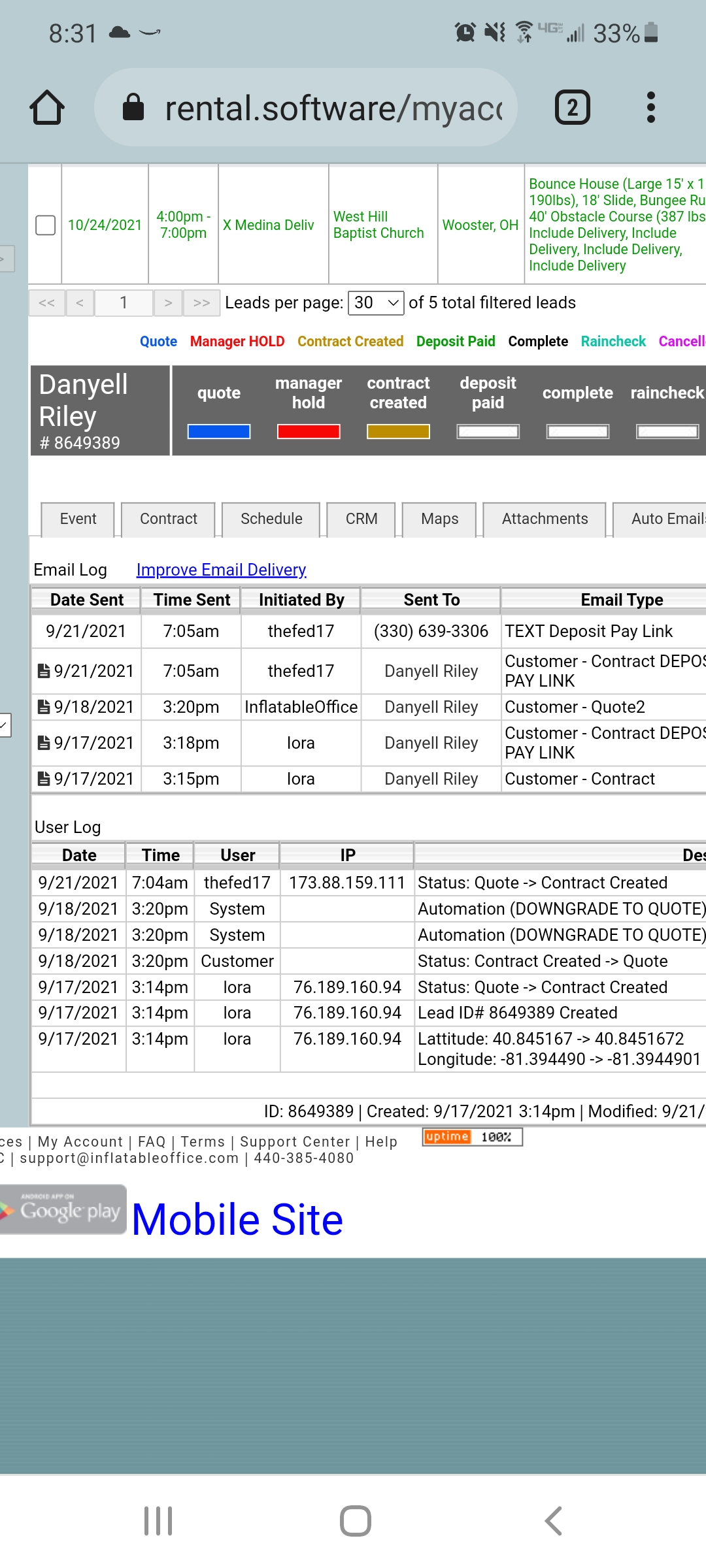The width and height of the screenshot is (706, 1568).
Task: Set lead status to deposit paid
Action: (488, 431)
